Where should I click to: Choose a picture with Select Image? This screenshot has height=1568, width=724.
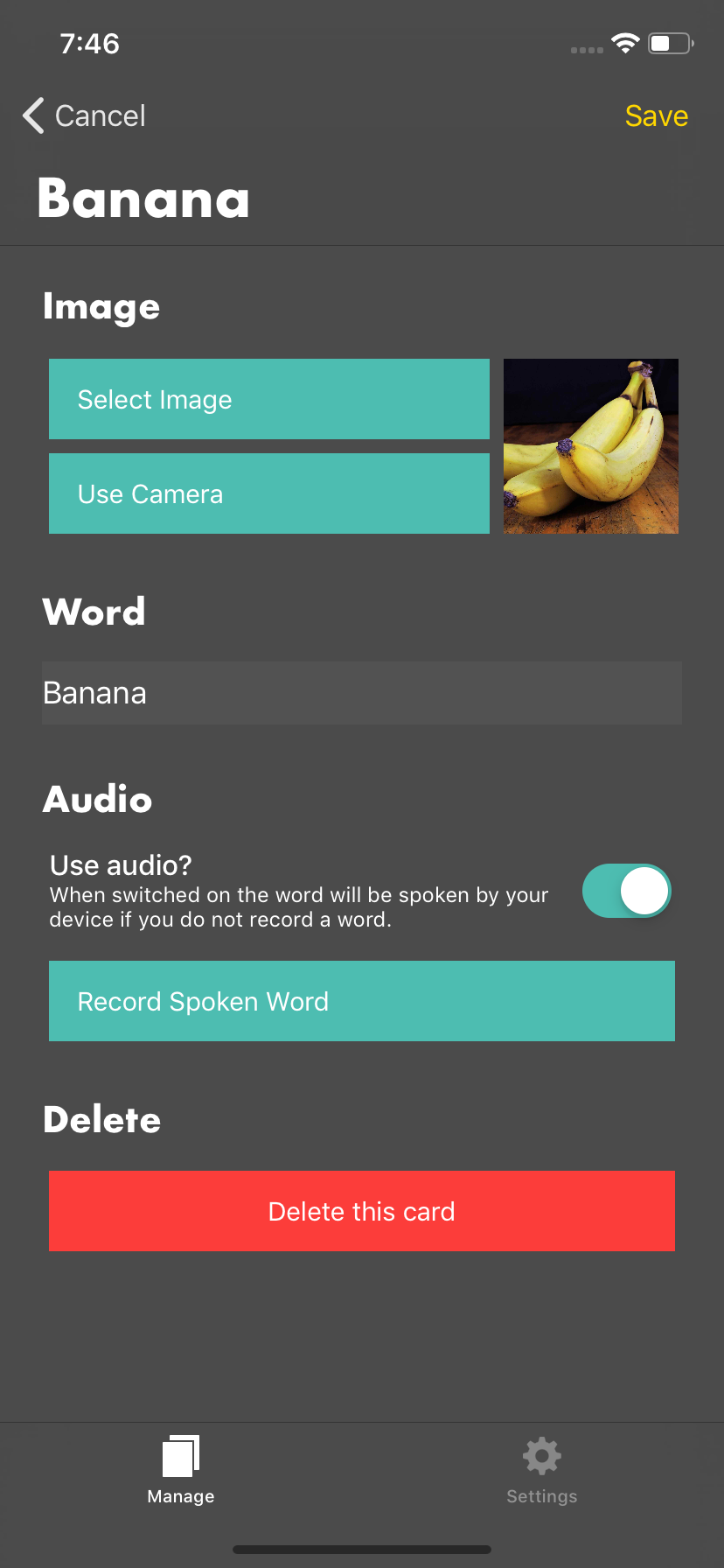268,399
